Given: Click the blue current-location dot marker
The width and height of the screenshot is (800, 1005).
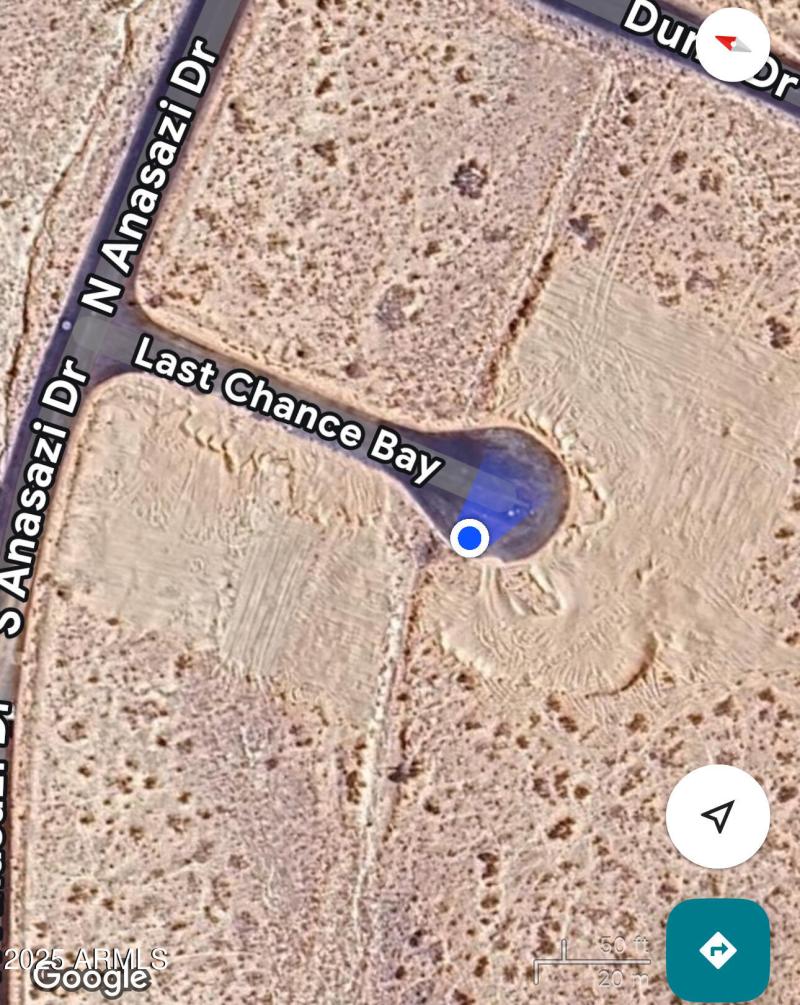Looking at the screenshot, I should coord(467,538).
